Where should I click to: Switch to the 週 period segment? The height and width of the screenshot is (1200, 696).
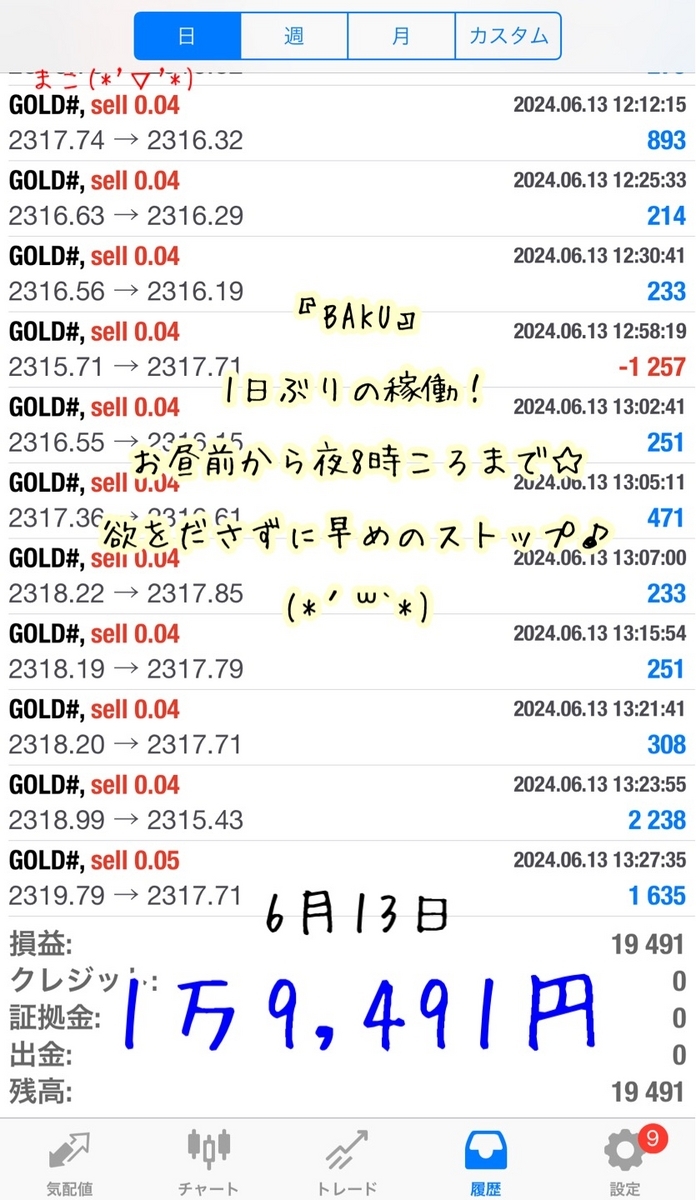(x=294, y=37)
